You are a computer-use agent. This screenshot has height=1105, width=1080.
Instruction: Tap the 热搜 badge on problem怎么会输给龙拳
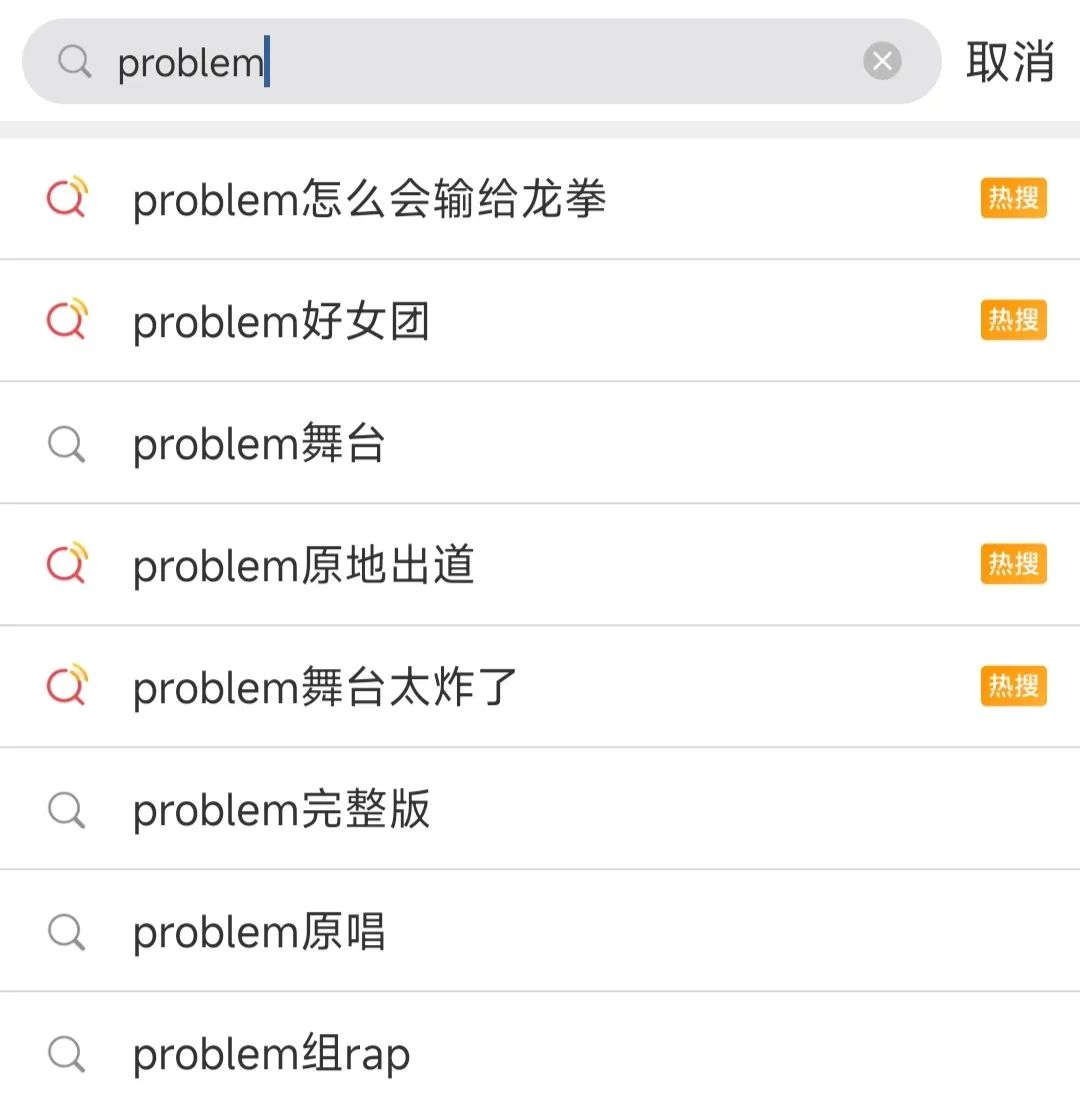tap(1013, 199)
